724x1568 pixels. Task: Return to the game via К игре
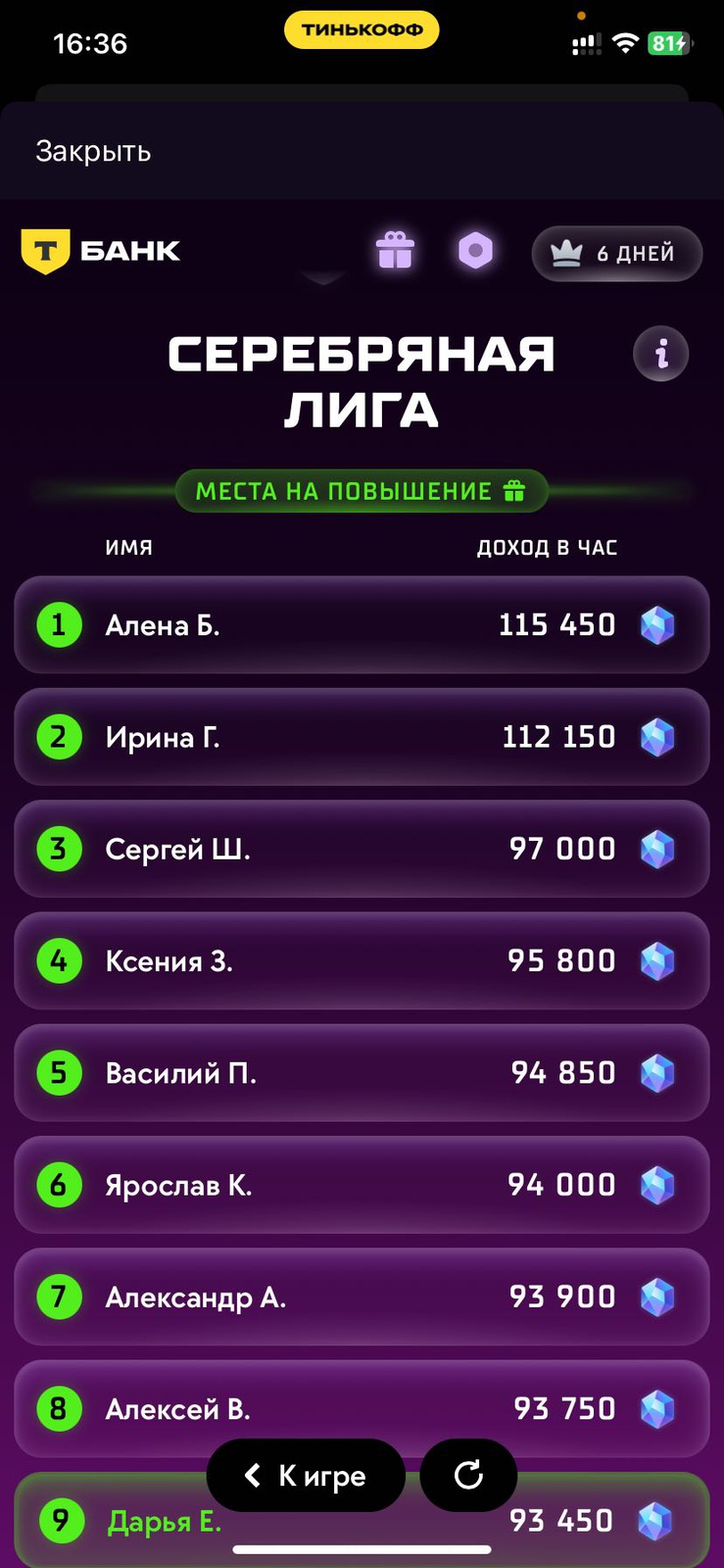306,1475
